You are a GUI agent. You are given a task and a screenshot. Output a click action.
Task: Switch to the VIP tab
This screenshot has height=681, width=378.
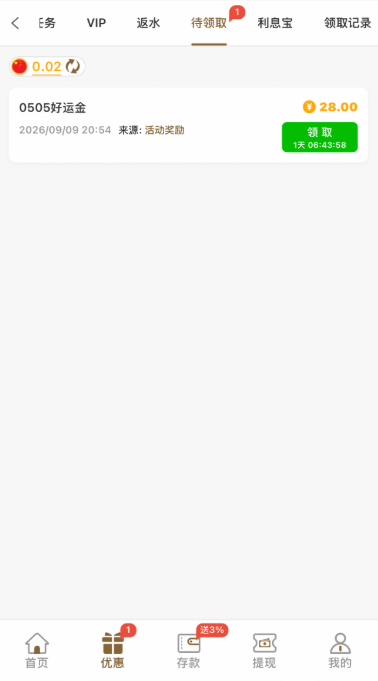pyautogui.click(x=96, y=23)
